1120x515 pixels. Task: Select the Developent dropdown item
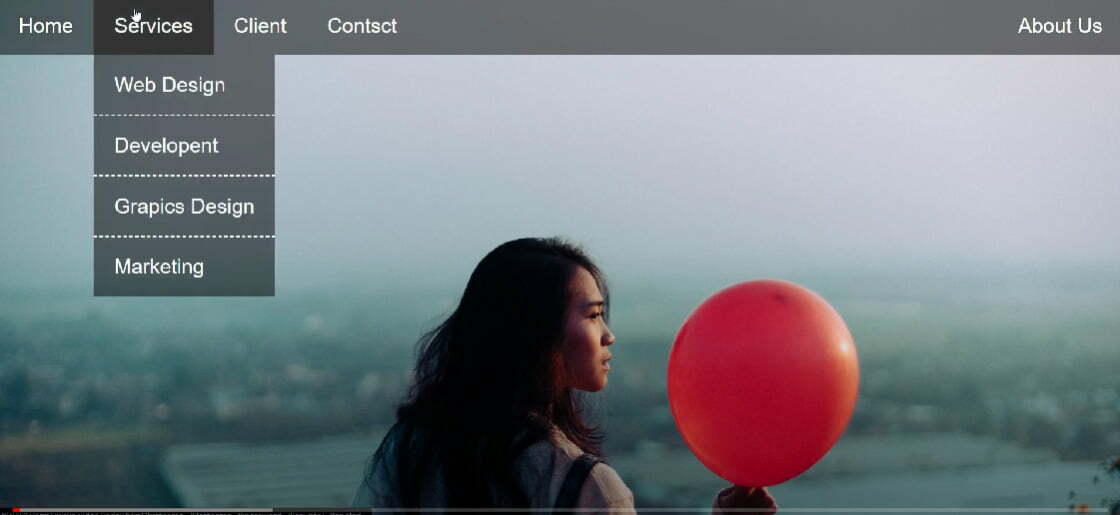point(167,146)
